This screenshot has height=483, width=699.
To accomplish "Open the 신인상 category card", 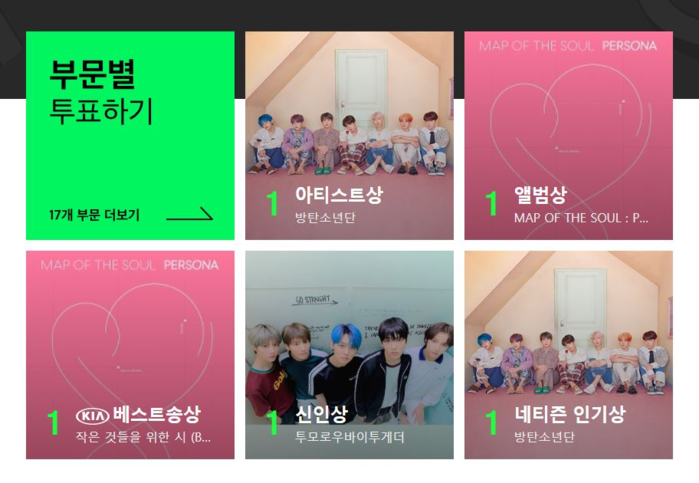I will point(349,355).
